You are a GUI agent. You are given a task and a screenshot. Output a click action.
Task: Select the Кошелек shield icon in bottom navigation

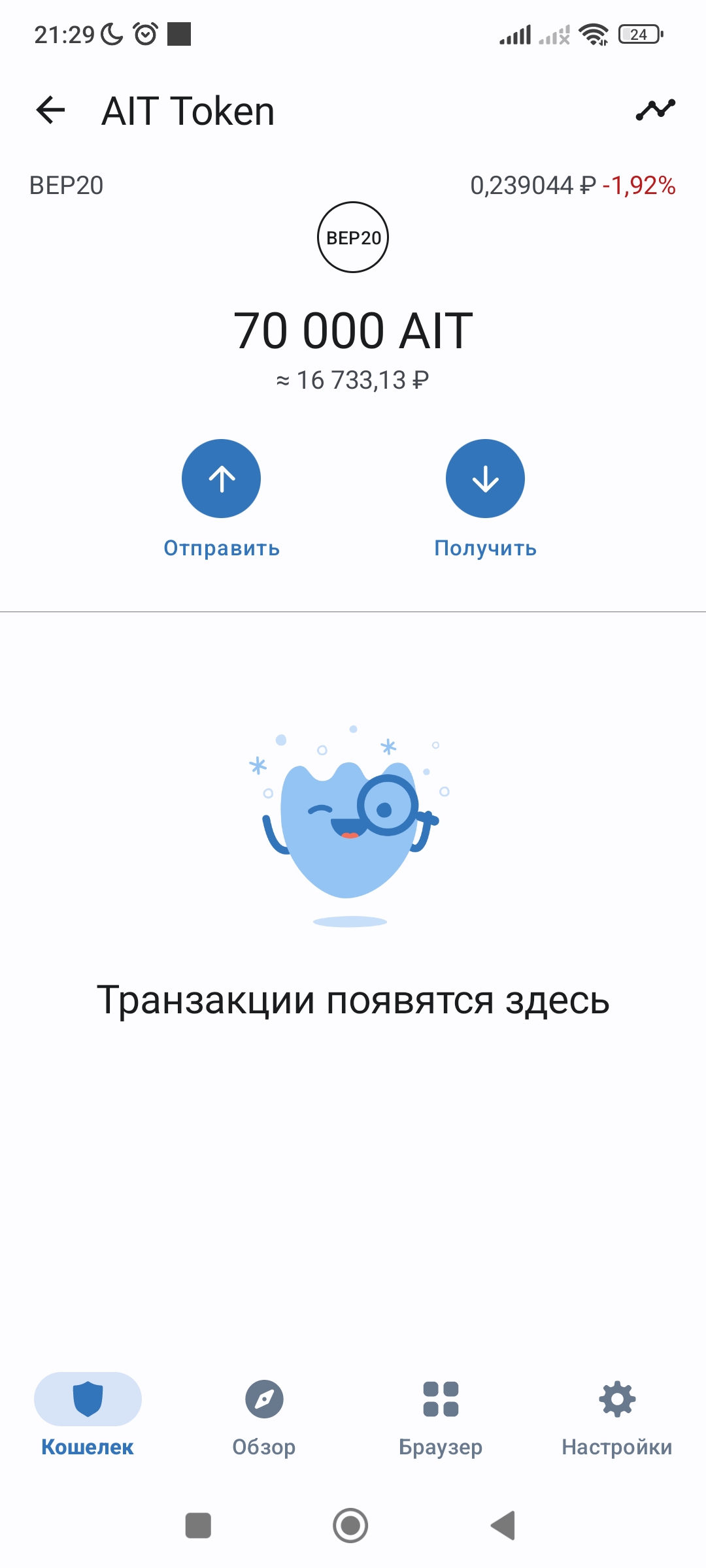[87, 1399]
